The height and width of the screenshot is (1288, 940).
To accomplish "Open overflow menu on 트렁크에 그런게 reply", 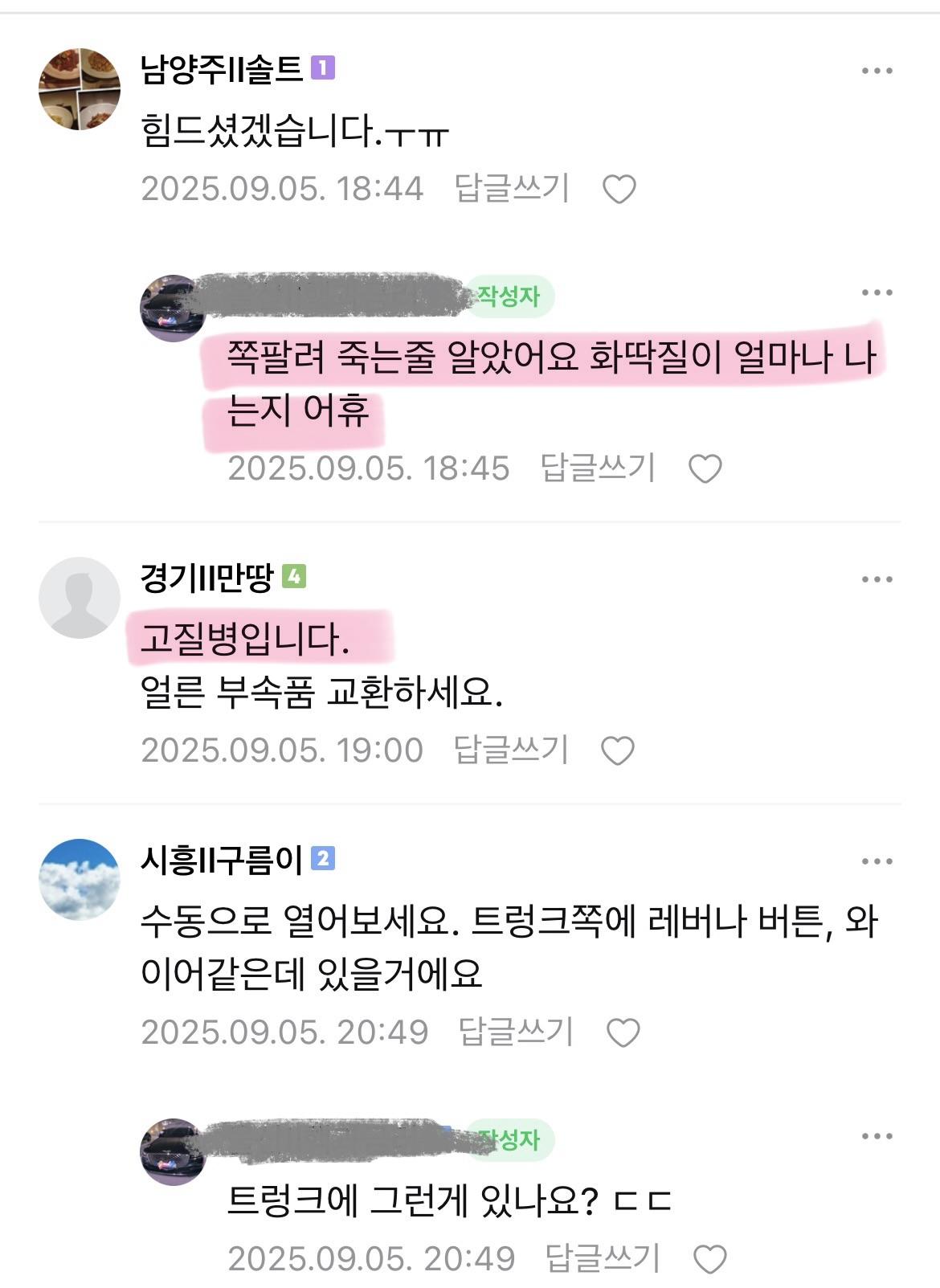I will coord(877,1136).
